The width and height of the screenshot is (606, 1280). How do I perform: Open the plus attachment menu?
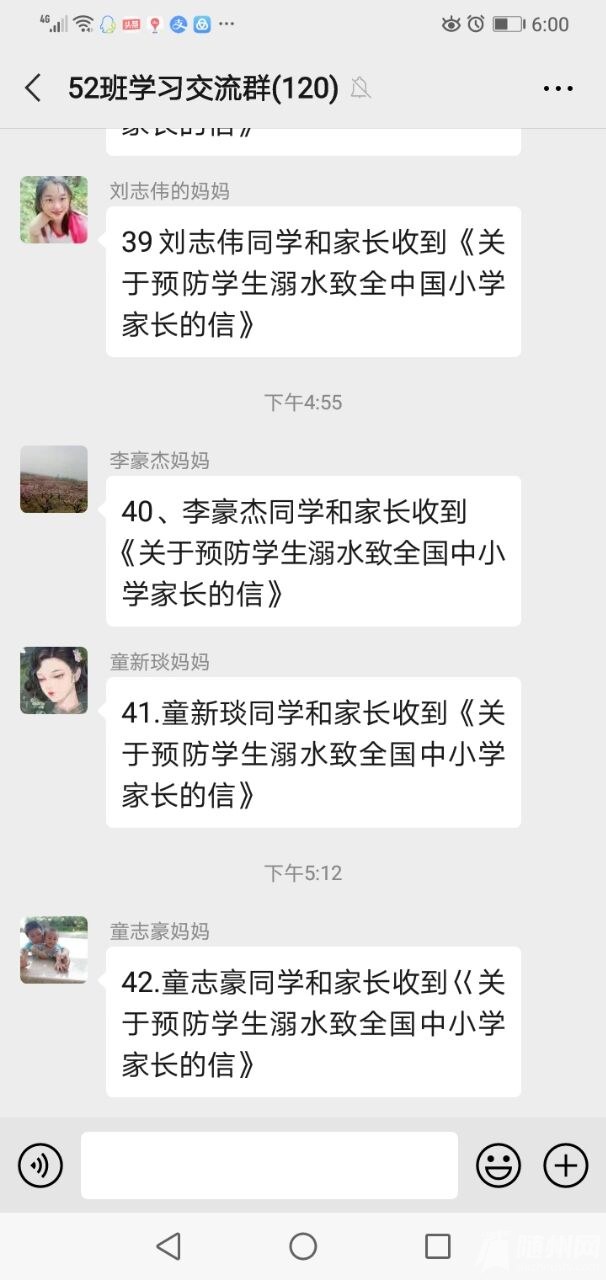[x=565, y=1165]
